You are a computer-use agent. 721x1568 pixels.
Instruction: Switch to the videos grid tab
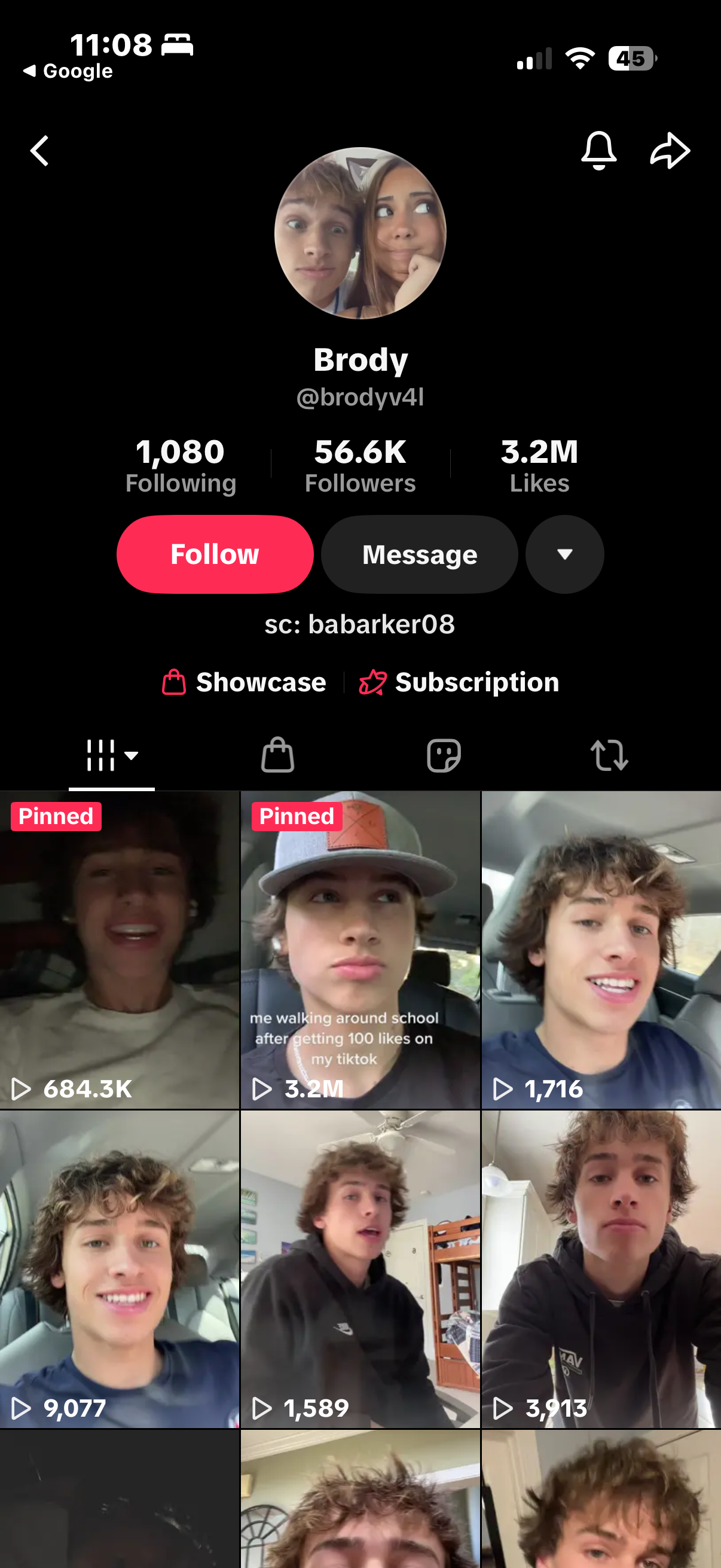pos(111,755)
